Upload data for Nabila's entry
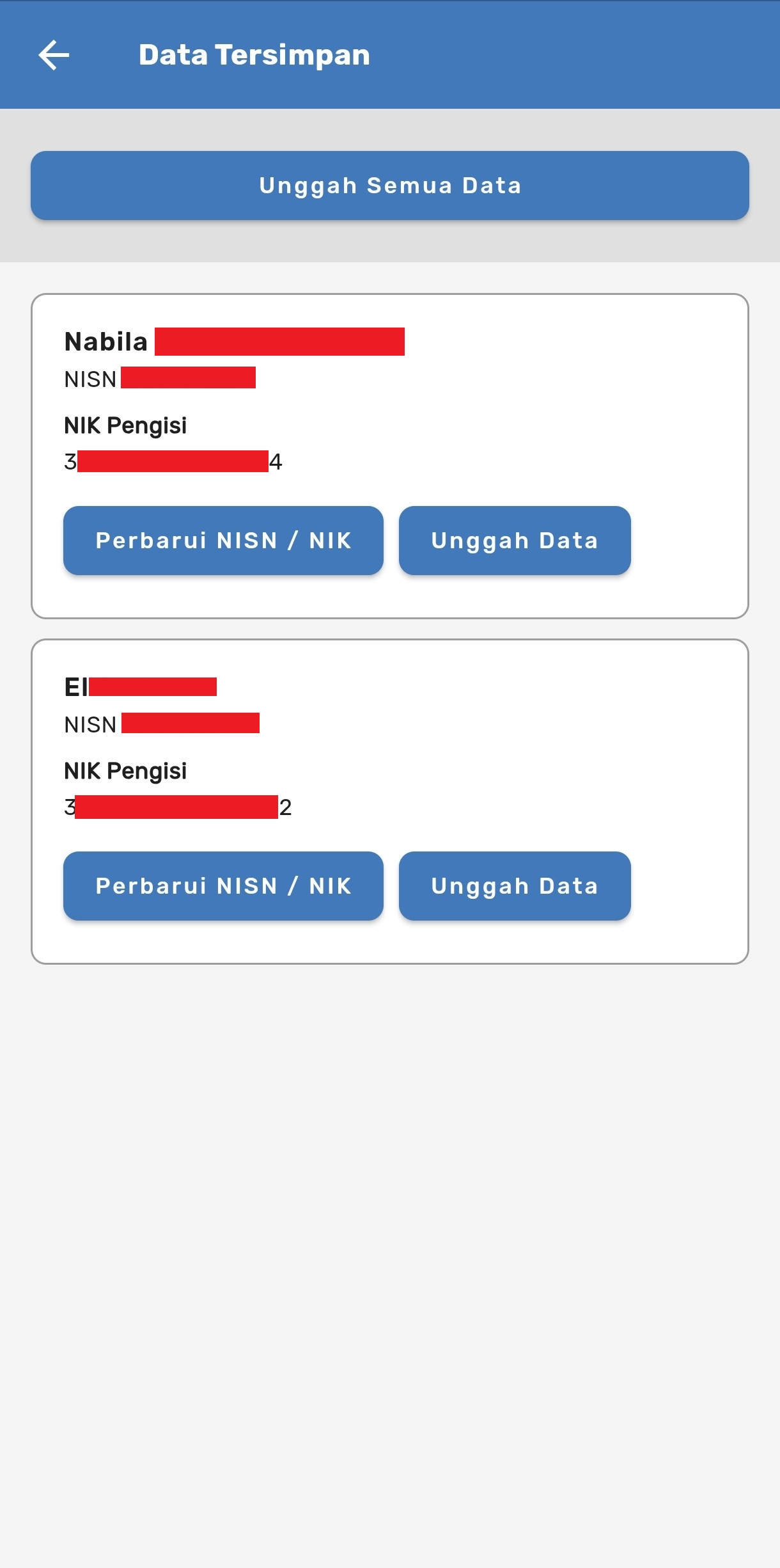This screenshot has width=780, height=1568. (x=515, y=541)
